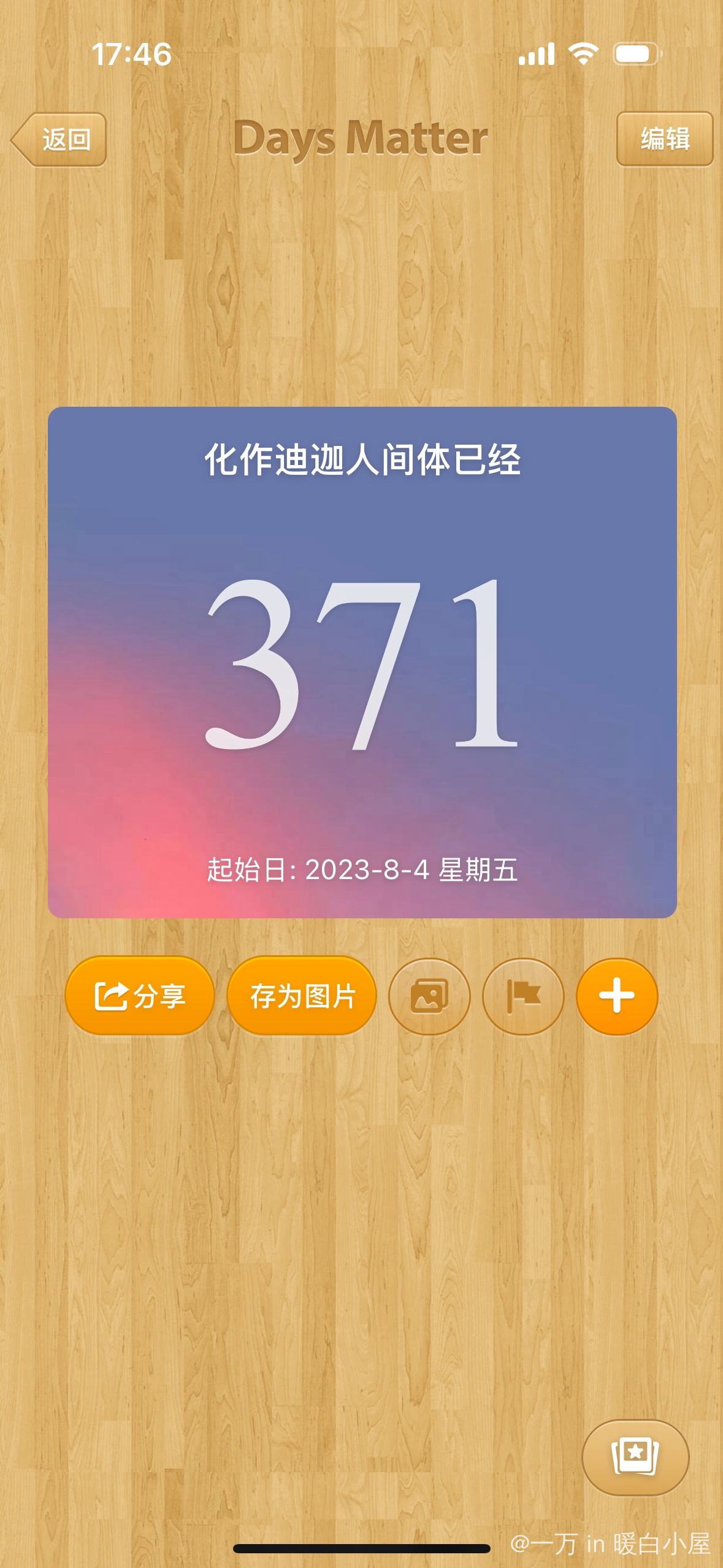This screenshot has height=1568, width=723.
Task: Open 编辑 to edit this event
Action: click(x=664, y=139)
